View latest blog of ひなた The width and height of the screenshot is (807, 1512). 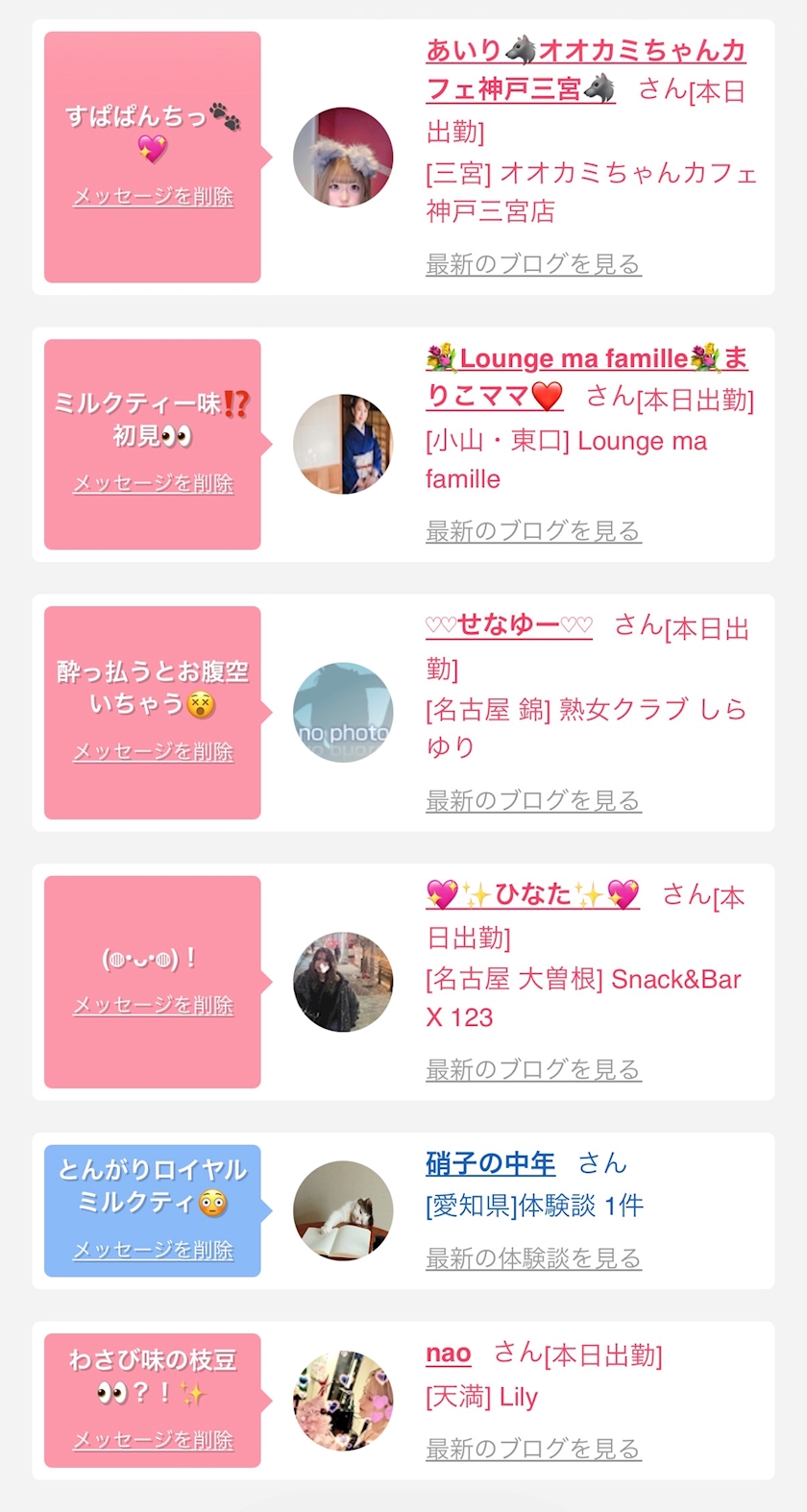[533, 1069]
